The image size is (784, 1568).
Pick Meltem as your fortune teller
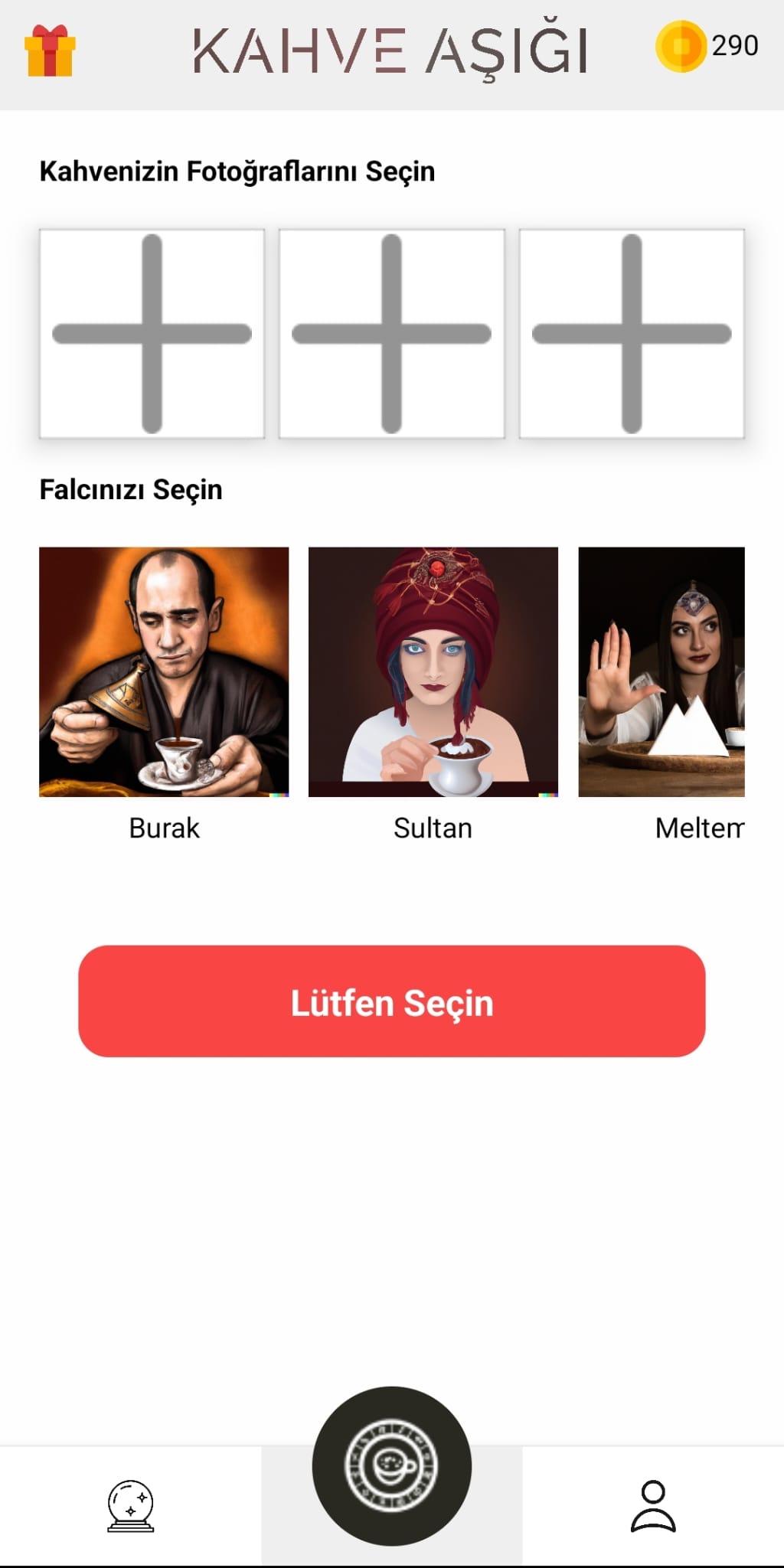point(661,671)
